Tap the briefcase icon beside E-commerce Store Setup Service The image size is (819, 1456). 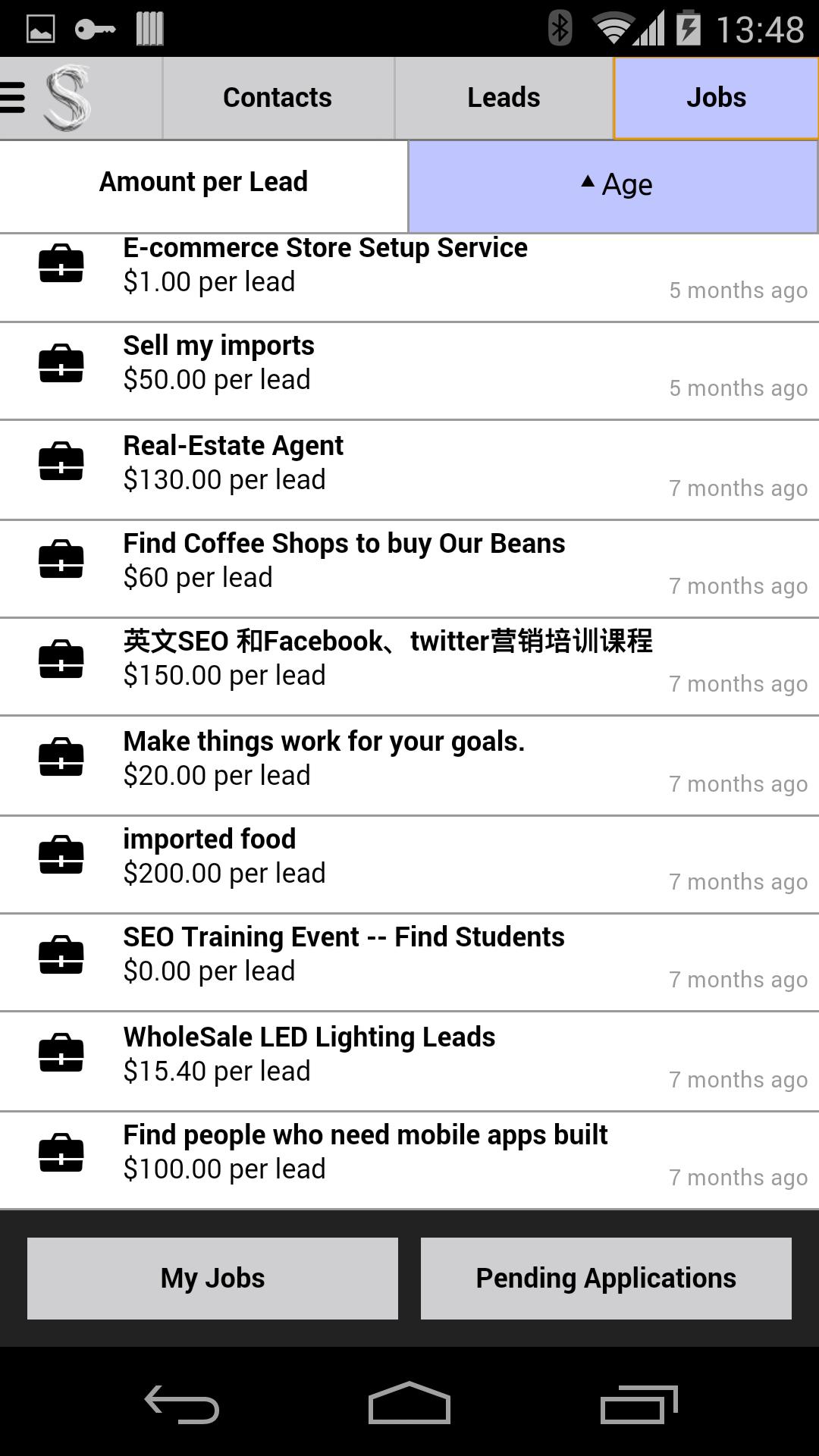(61, 263)
